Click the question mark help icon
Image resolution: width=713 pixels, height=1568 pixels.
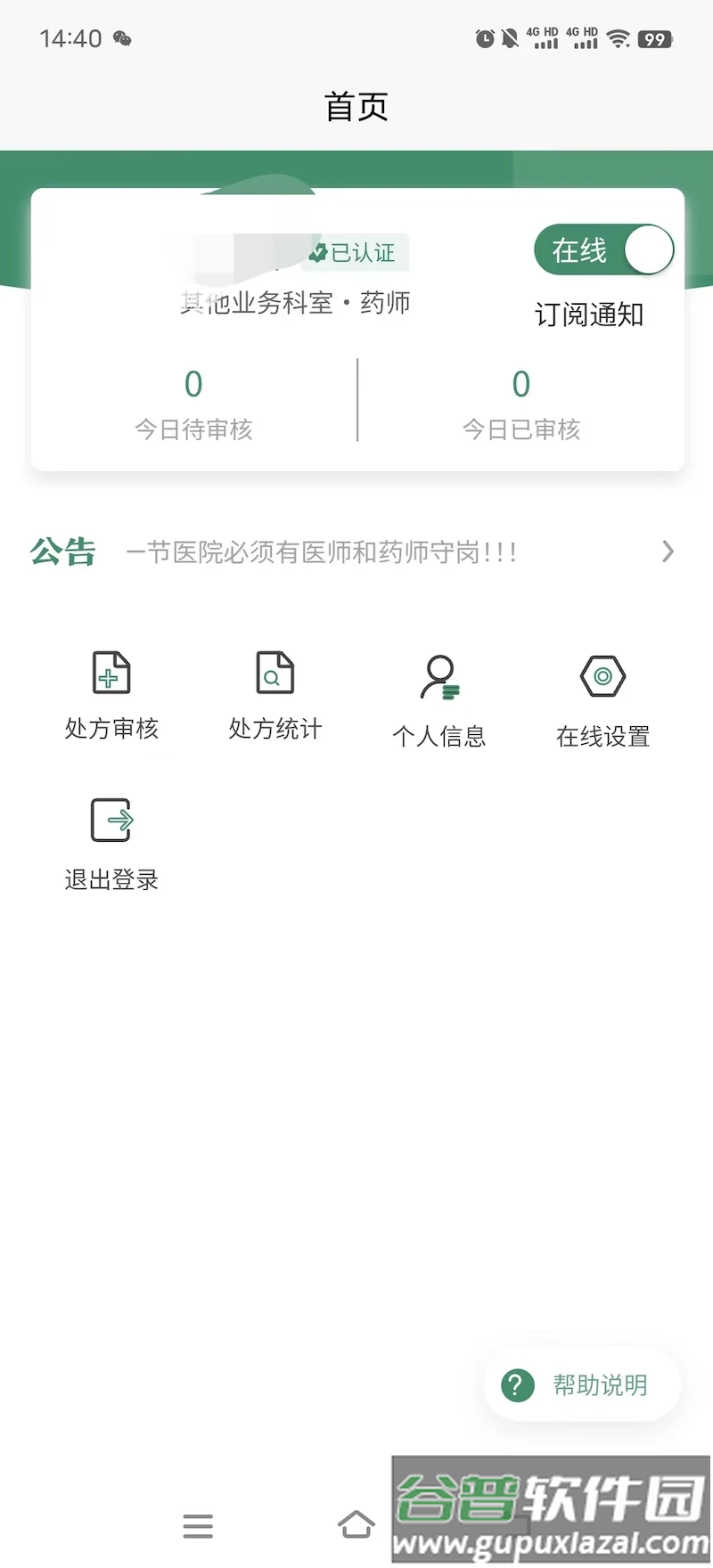tap(515, 1384)
